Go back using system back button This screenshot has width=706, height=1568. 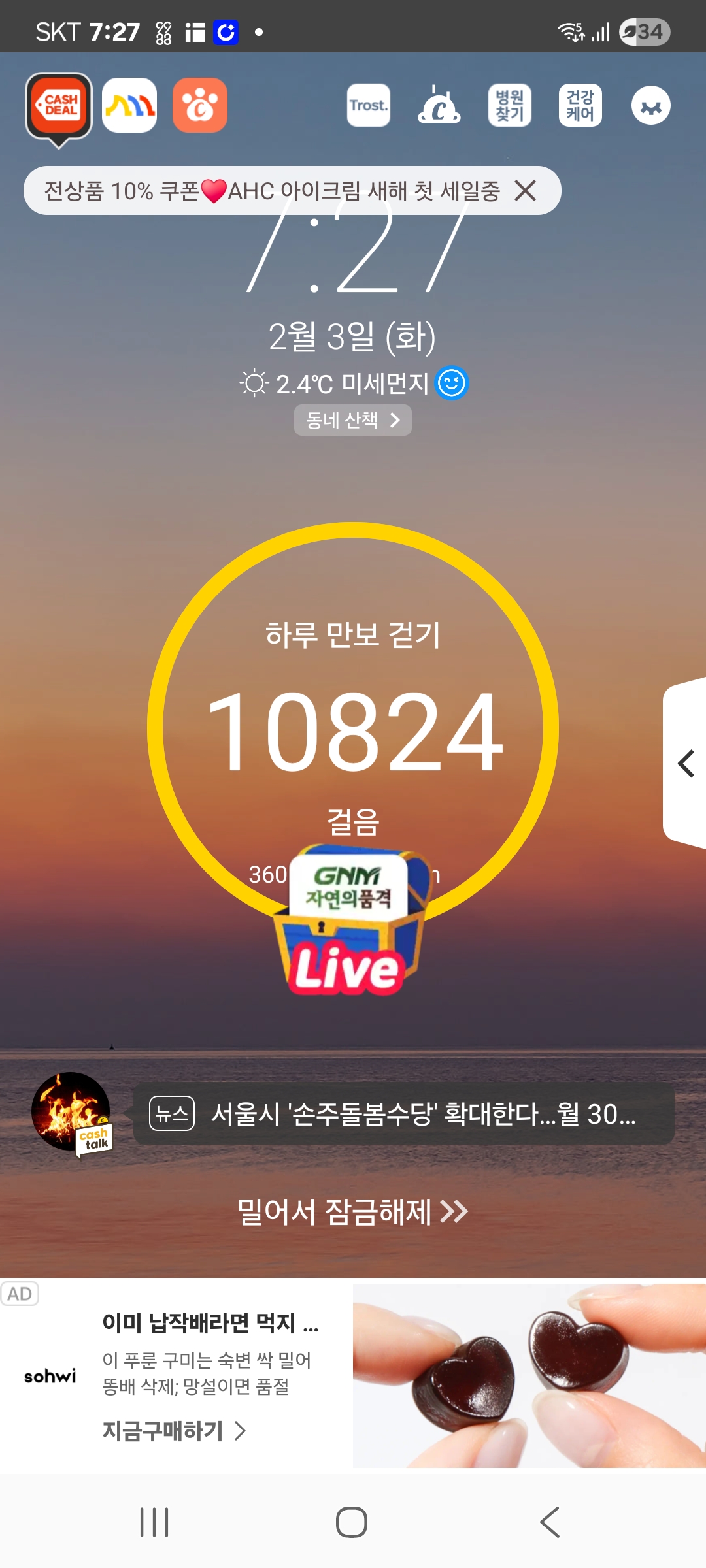pyautogui.click(x=550, y=1522)
